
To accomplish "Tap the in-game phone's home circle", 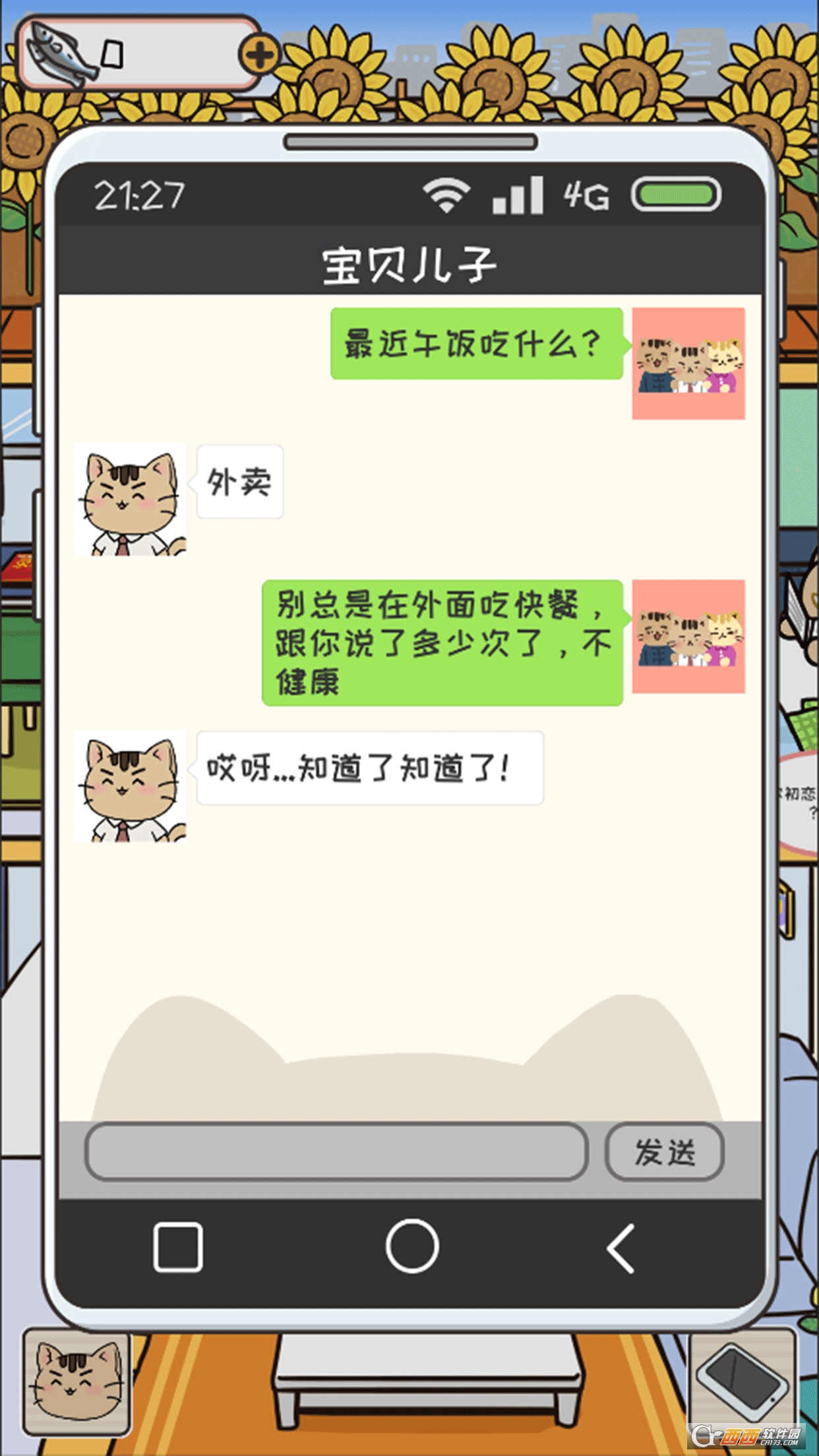I will pos(412,1247).
